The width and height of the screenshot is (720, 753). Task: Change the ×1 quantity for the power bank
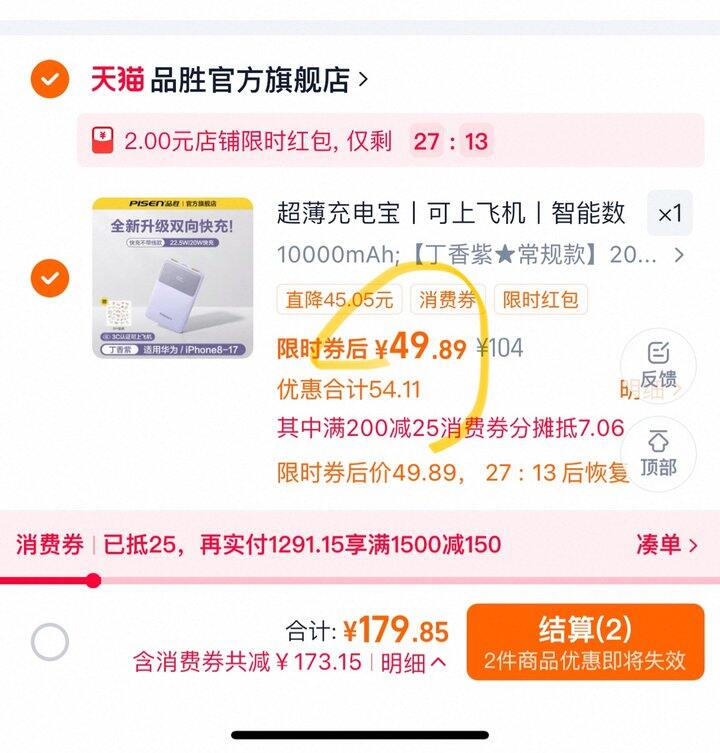pyautogui.click(x=669, y=213)
